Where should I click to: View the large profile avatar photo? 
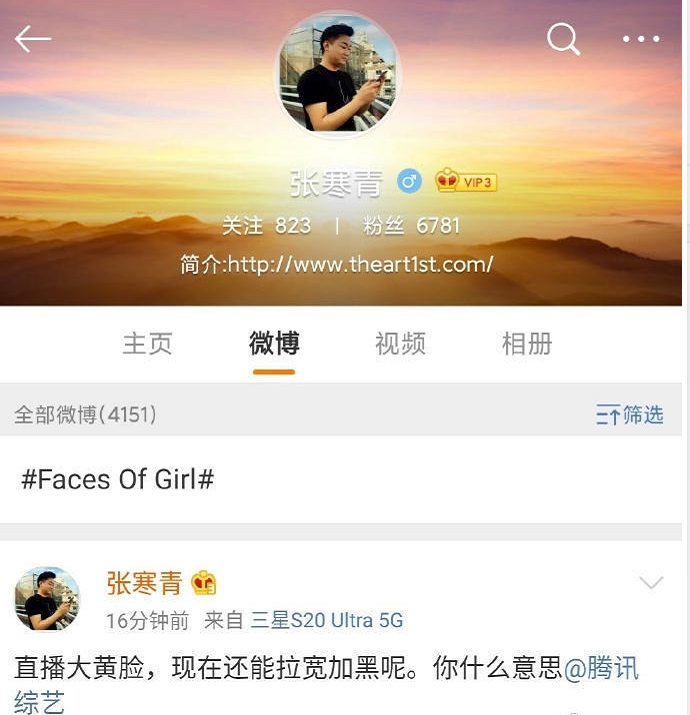point(337,74)
